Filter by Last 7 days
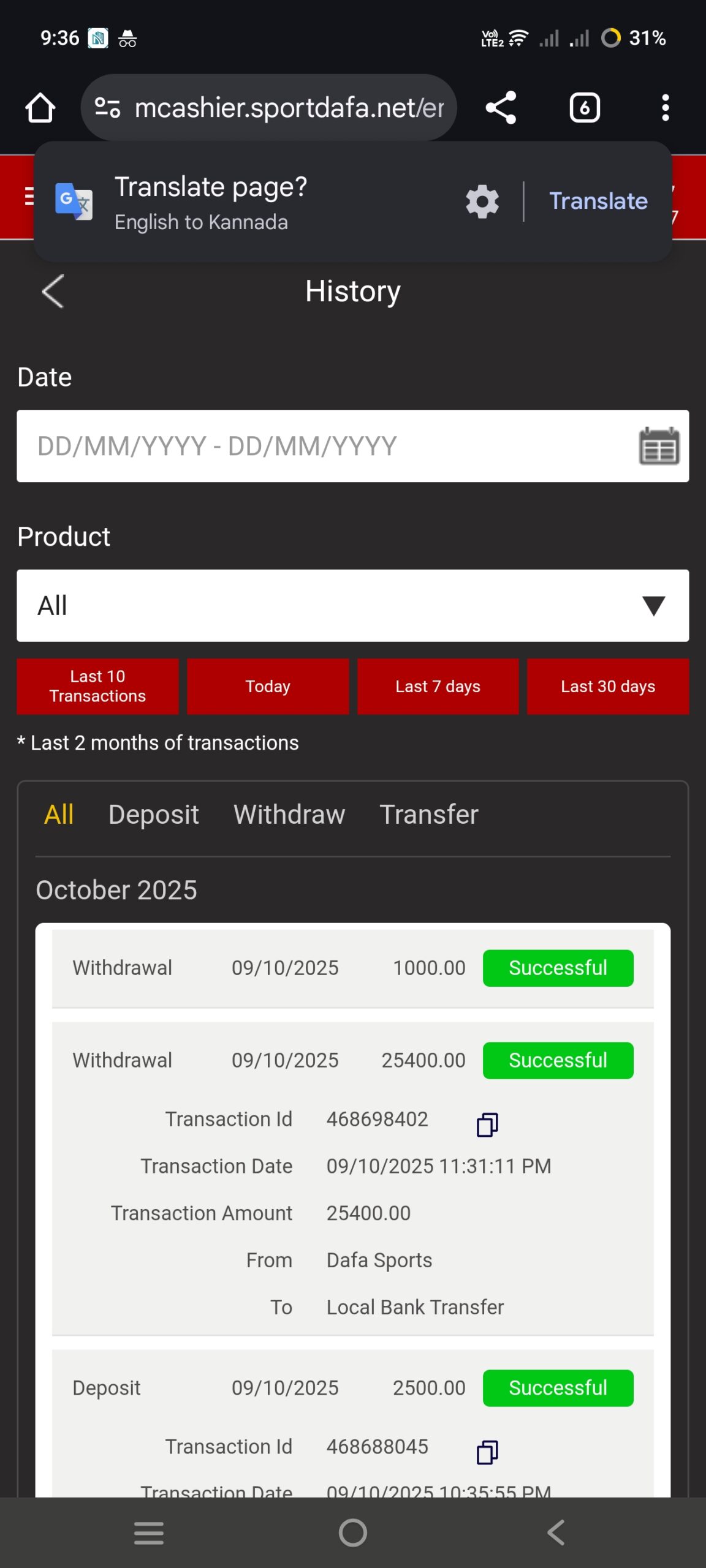 pyautogui.click(x=438, y=686)
